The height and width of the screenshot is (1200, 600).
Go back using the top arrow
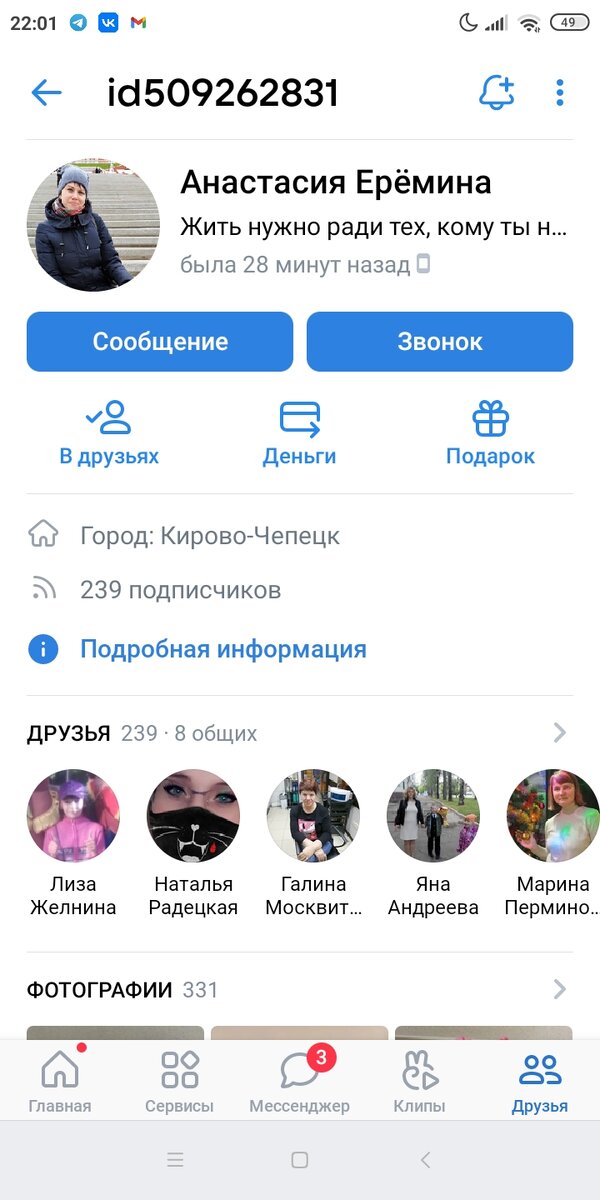point(46,93)
